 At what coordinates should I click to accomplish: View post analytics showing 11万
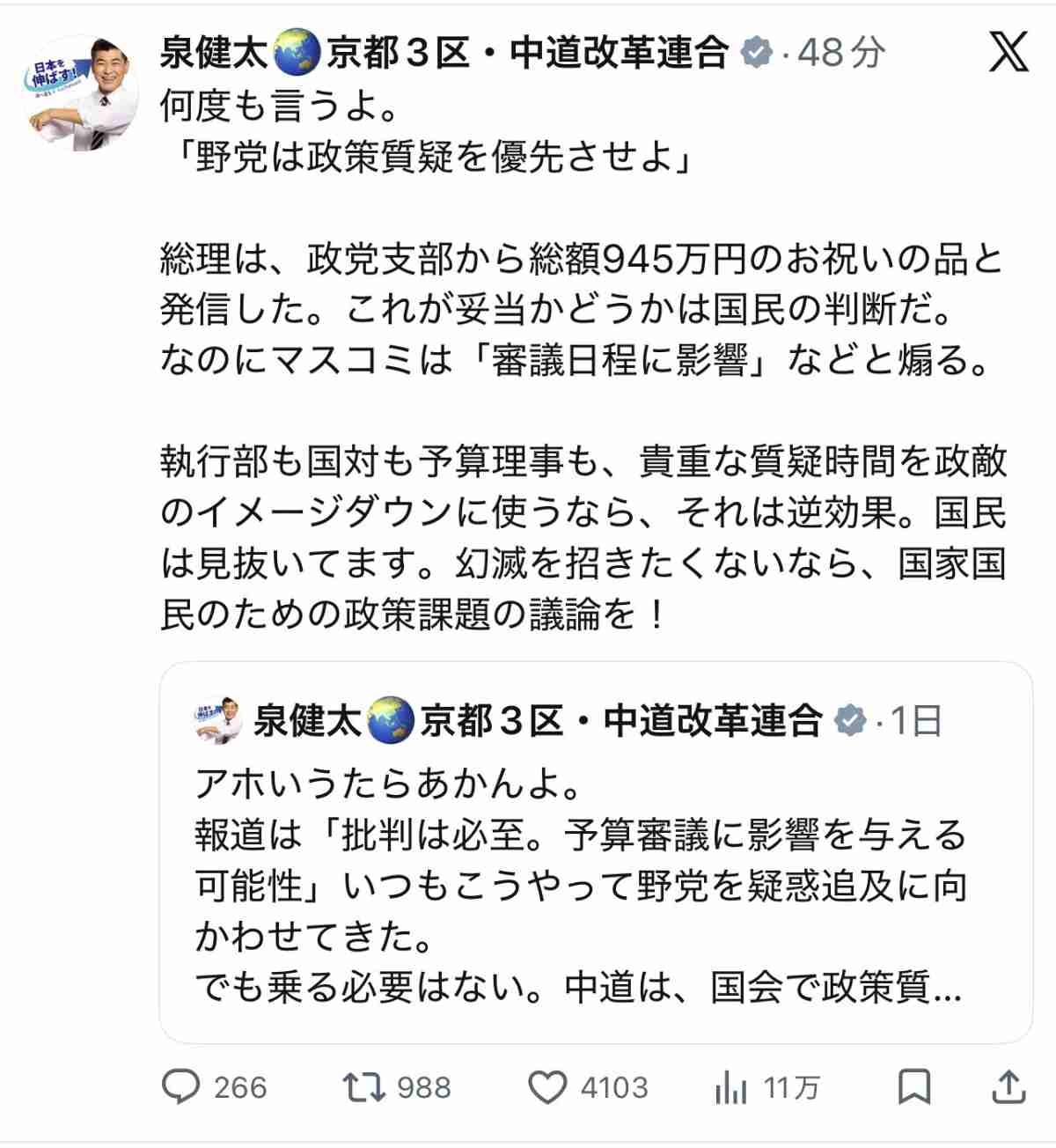pyautogui.click(x=730, y=1089)
